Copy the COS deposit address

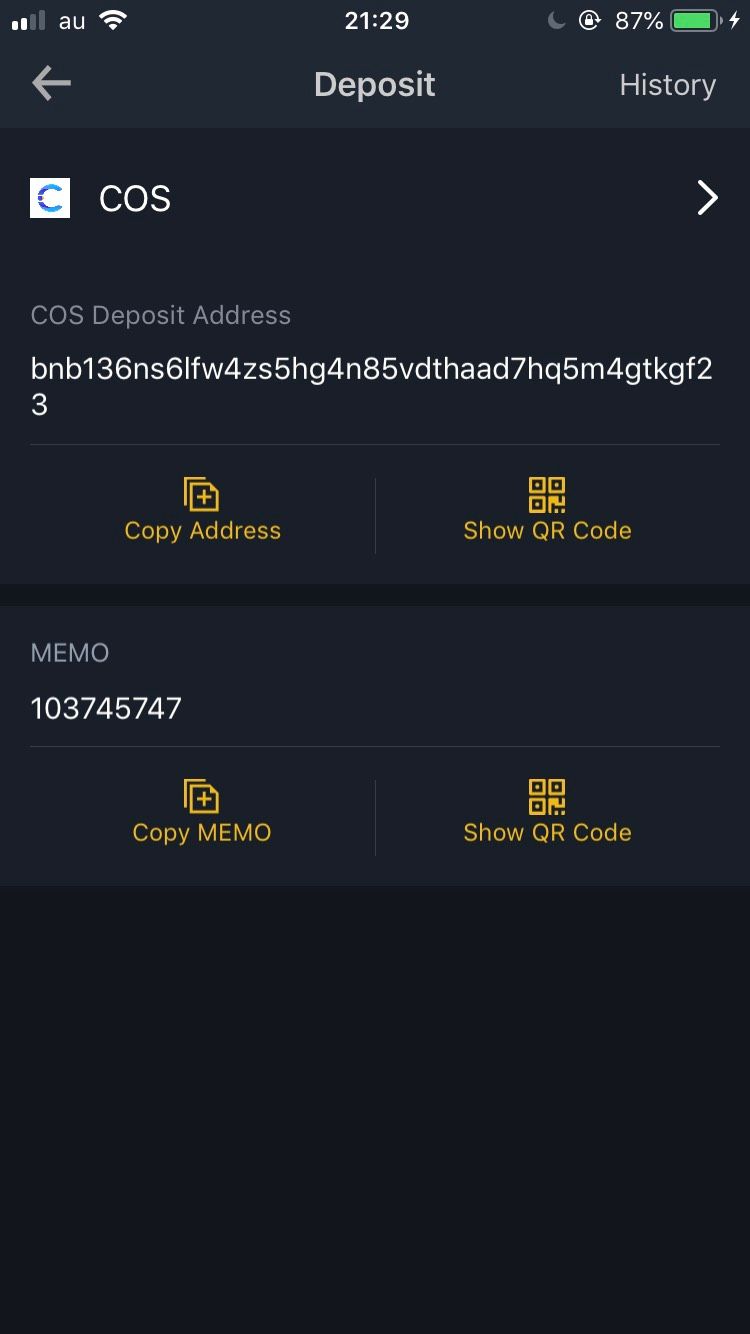(202, 511)
